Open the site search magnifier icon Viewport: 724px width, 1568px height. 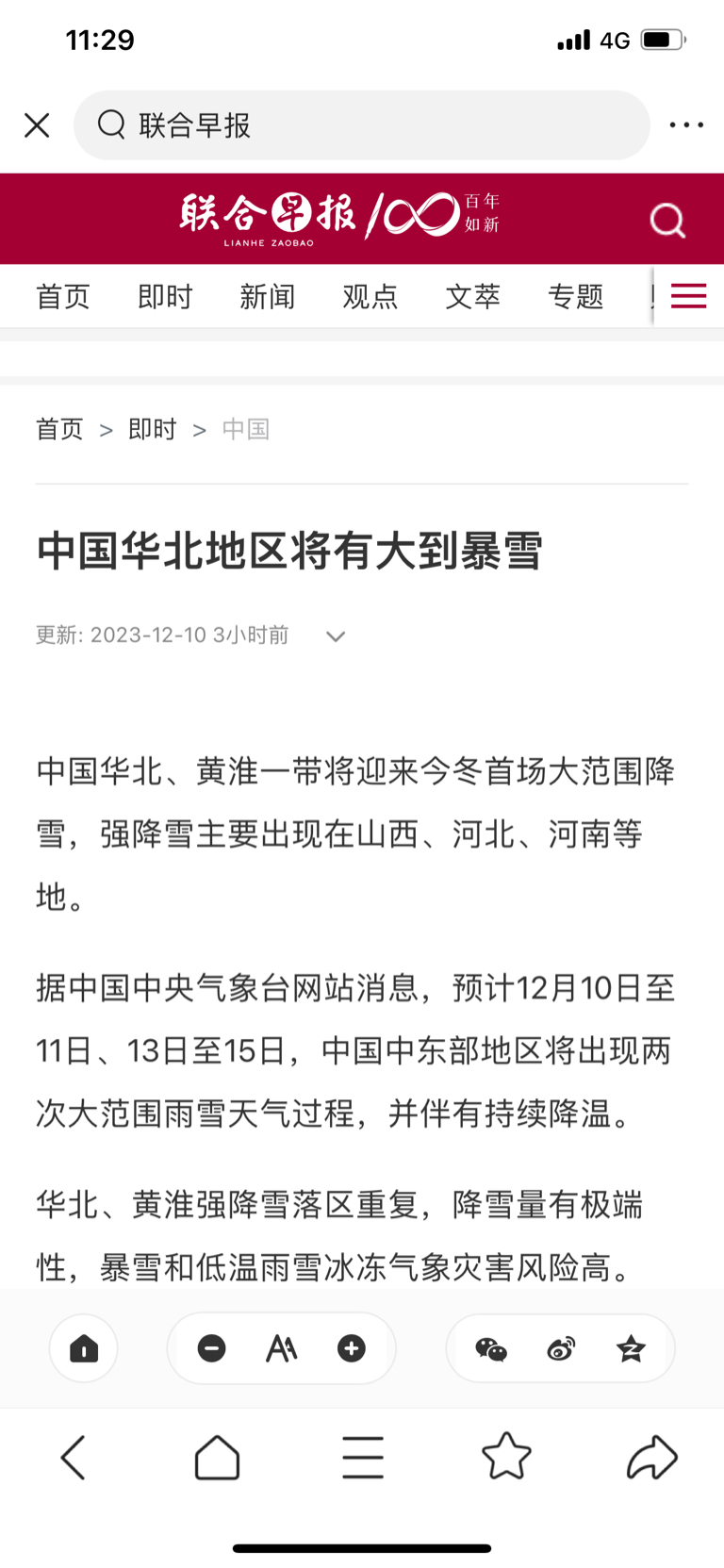tap(666, 220)
